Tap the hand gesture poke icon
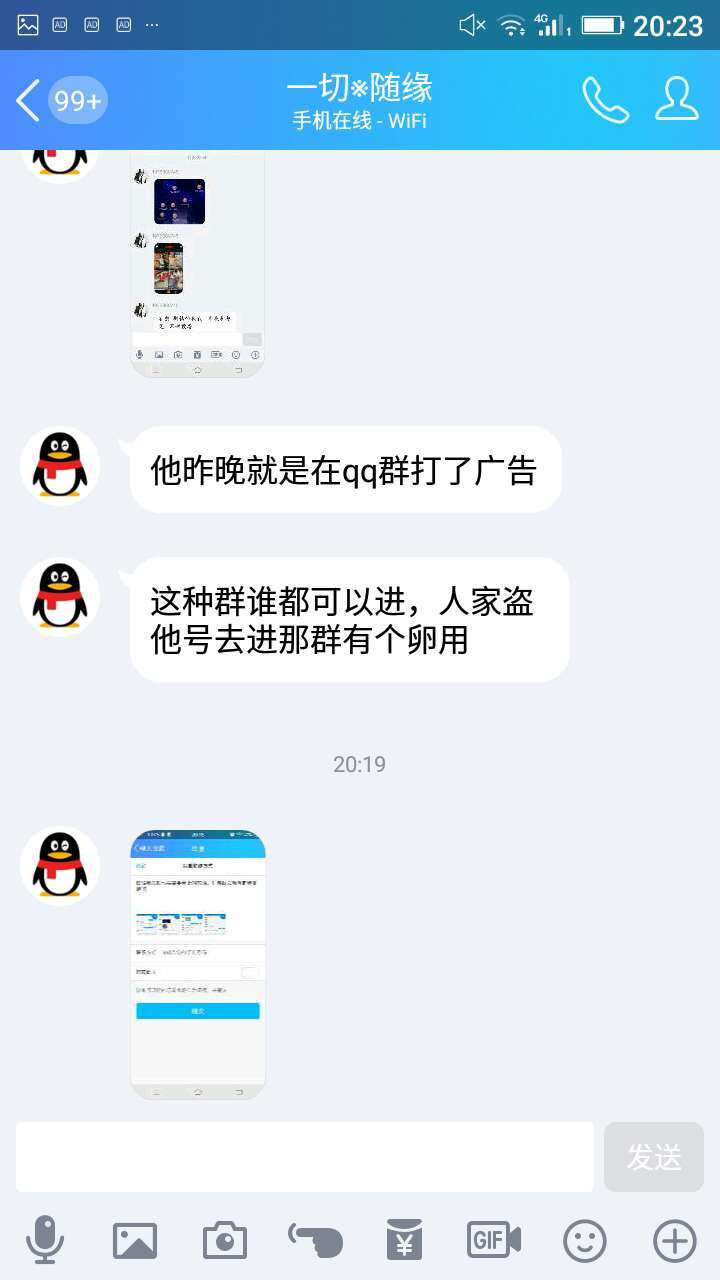Image resolution: width=720 pixels, height=1280 pixels. 314,1240
